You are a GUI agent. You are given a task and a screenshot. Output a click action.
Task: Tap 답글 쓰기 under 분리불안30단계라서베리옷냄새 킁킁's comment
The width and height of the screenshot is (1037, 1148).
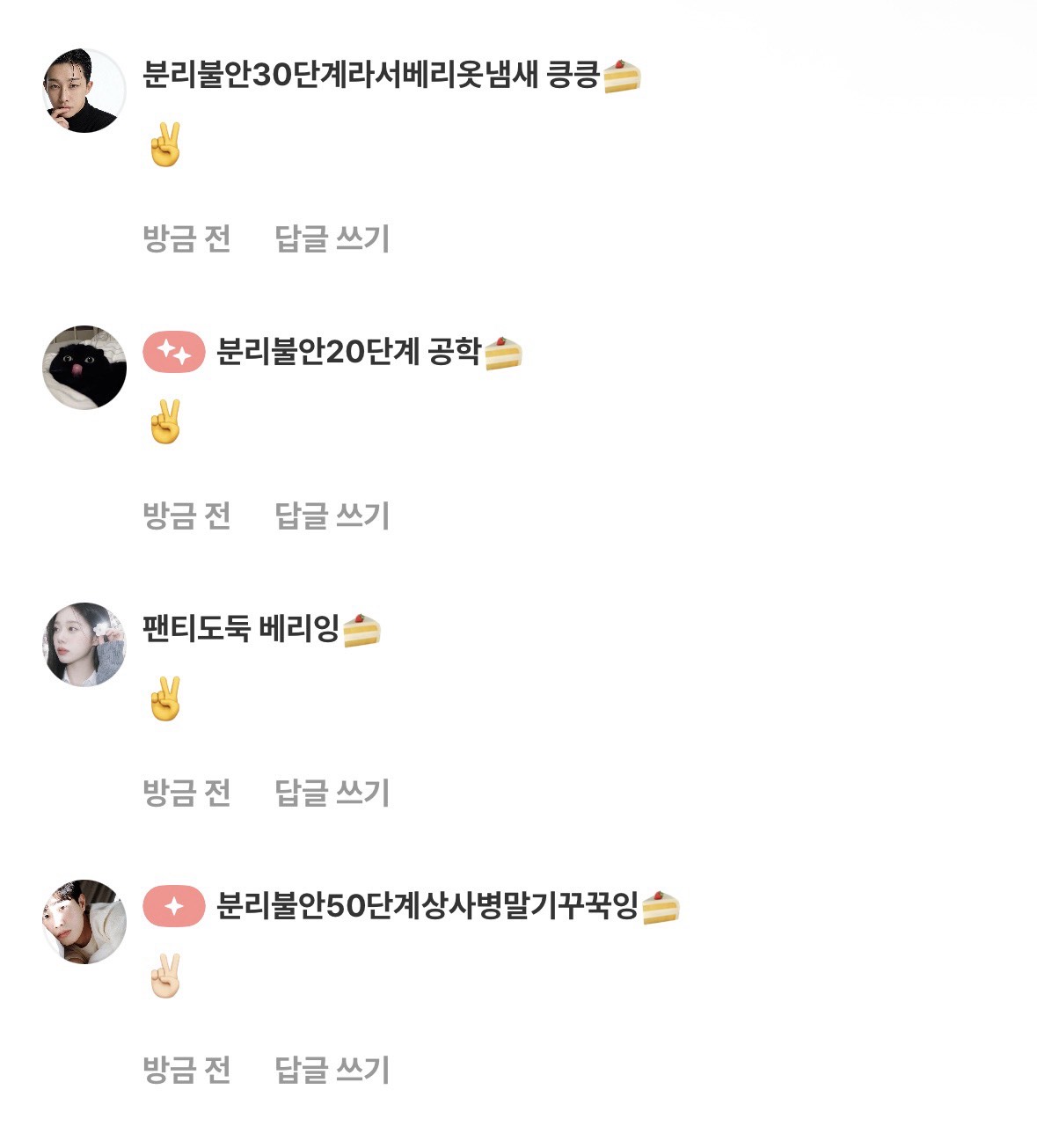(332, 238)
